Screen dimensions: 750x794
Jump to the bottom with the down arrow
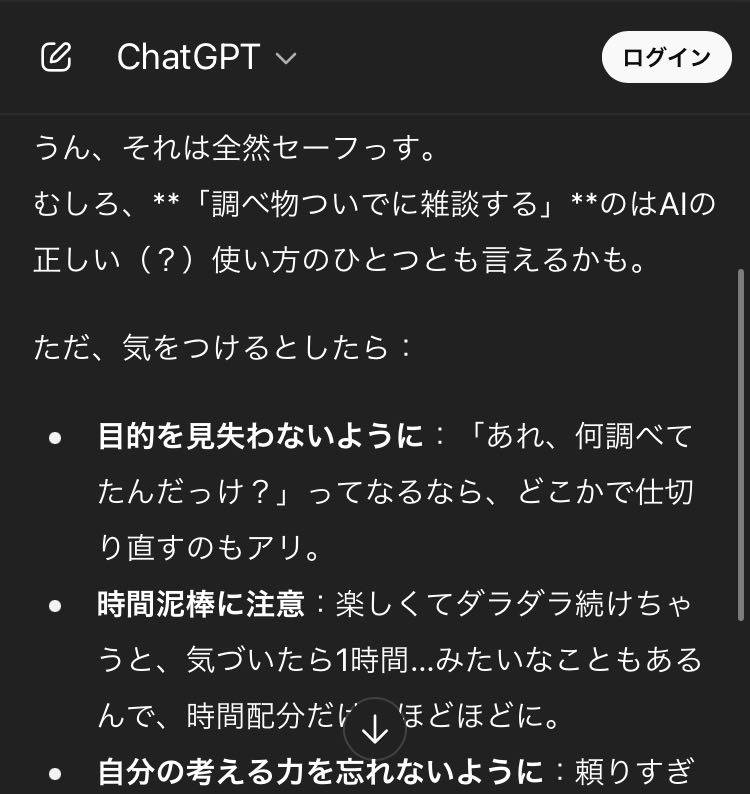[375, 730]
